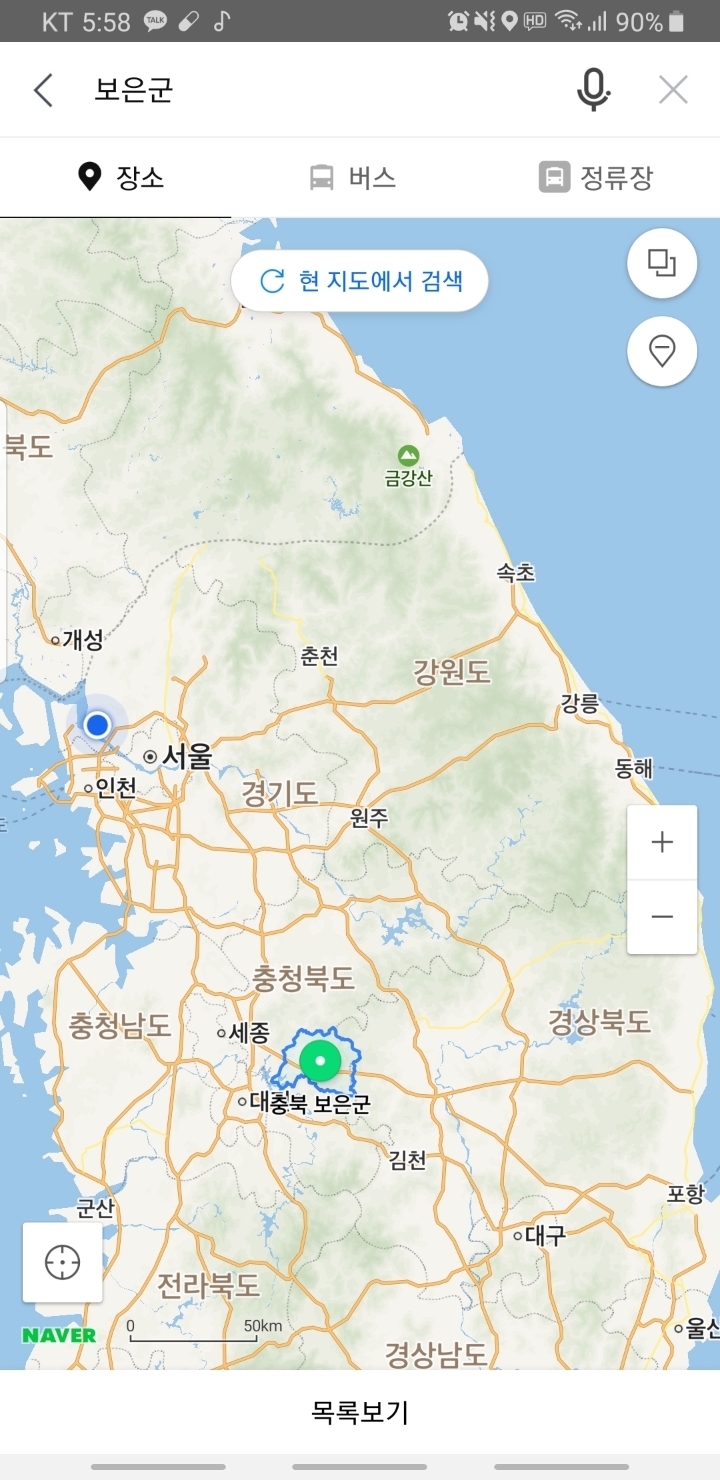Tap the green 보은군 marker on the map
The width and height of the screenshot is (720, 1480).
click(x=321, y=1059)
